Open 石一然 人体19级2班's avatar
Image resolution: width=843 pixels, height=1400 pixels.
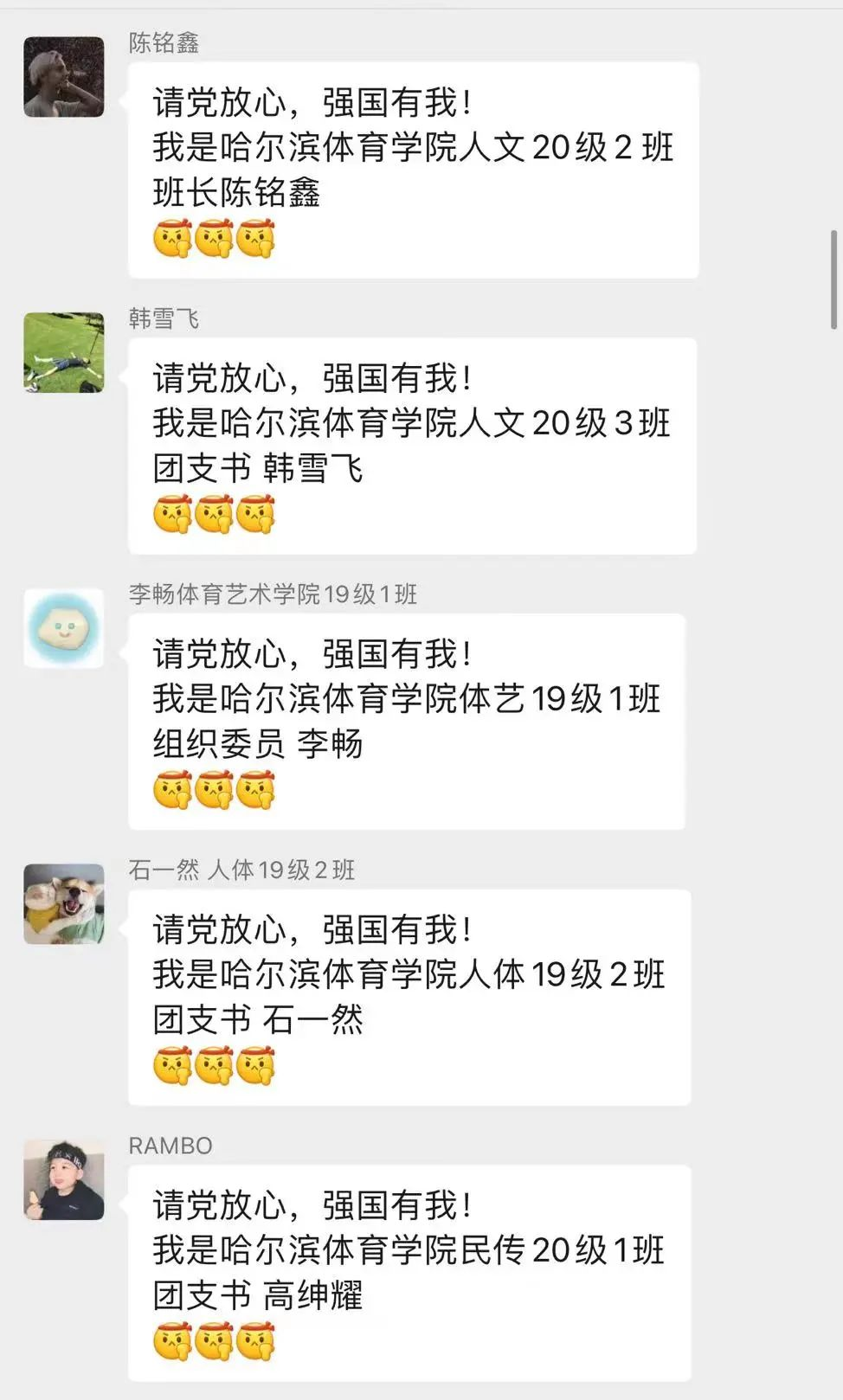pyautogui.click(x=64, y=904)
